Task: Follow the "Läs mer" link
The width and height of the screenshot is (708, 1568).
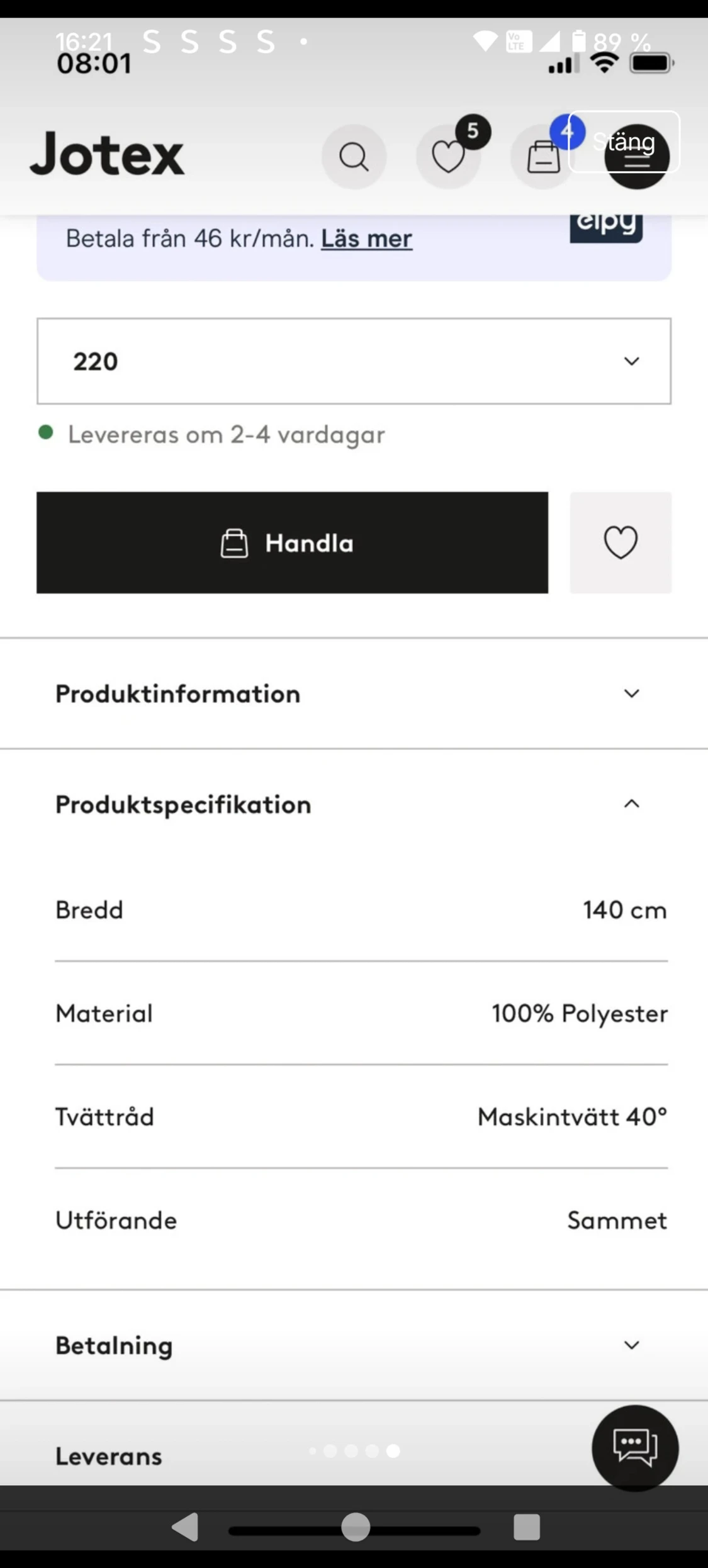Action: click(366, 239)
